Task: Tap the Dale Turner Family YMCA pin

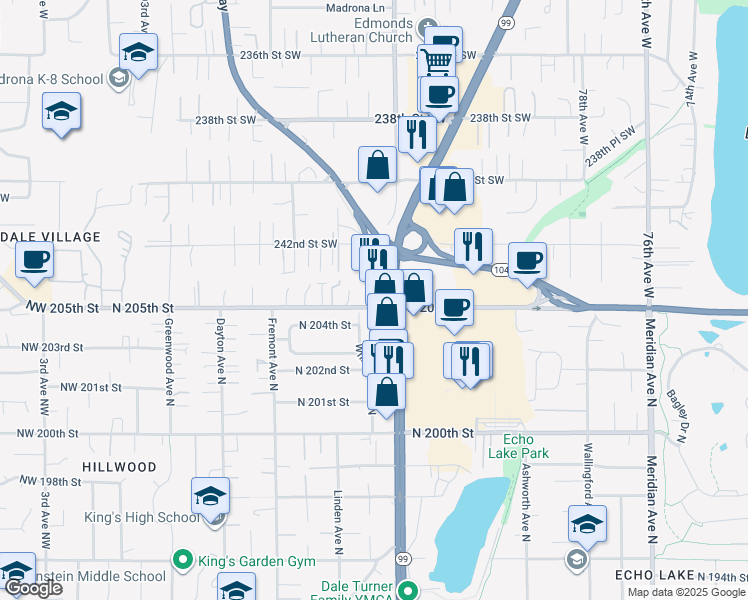Action: pos(408,589)
